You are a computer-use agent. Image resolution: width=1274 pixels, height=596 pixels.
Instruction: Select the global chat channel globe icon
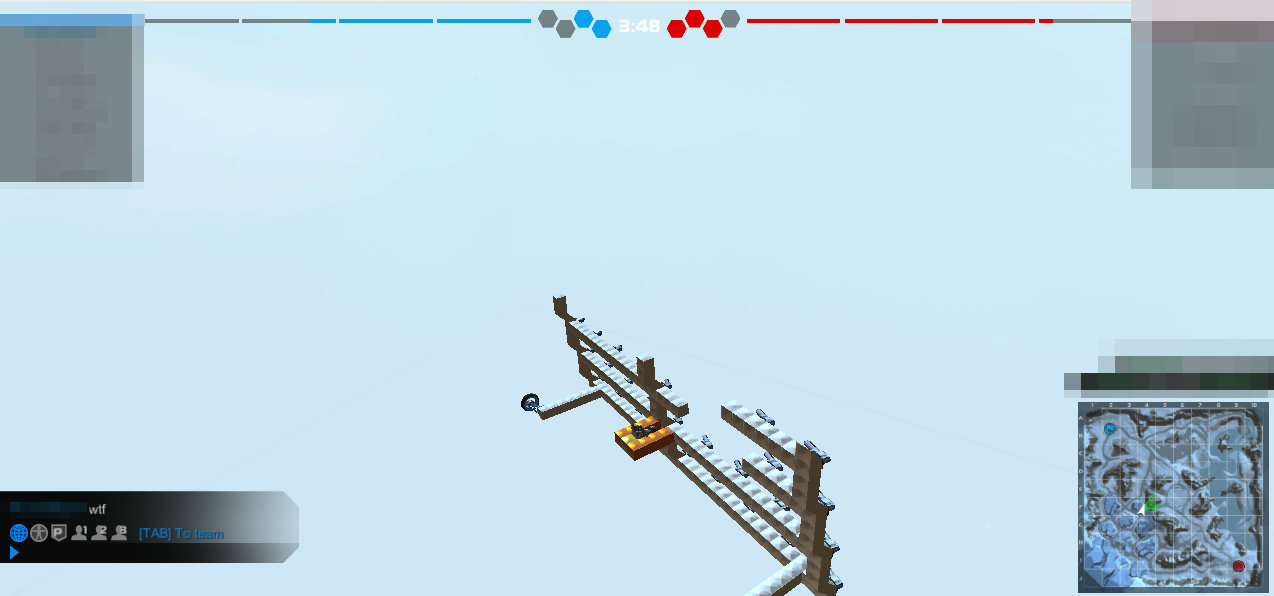click(x=18, y=533)
